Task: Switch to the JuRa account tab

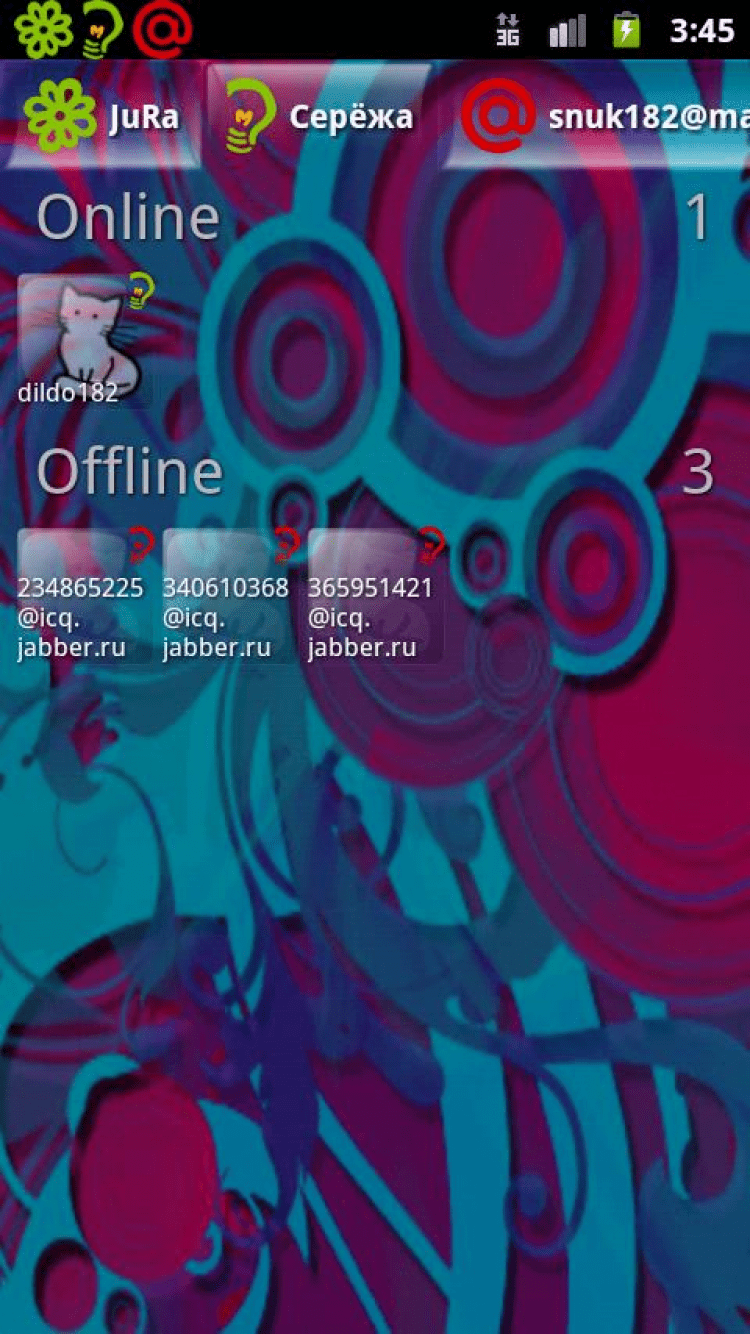Action: pyautogui.click(x=103, y=117)
